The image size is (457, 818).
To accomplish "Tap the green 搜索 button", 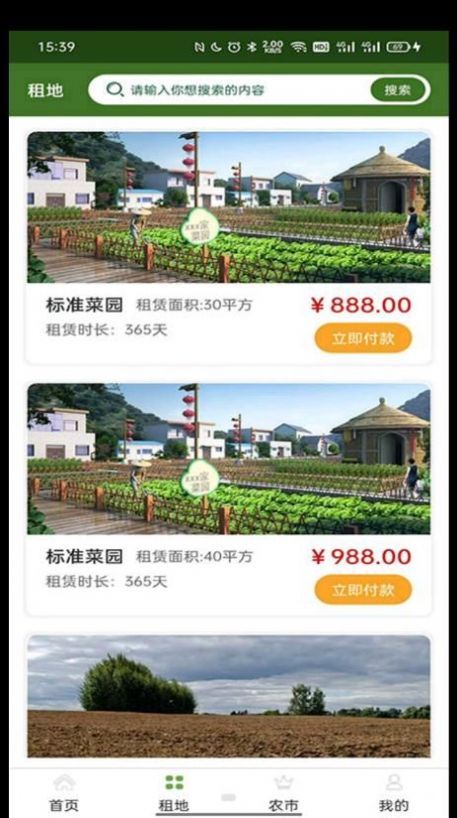I will [x=398, y=90].
